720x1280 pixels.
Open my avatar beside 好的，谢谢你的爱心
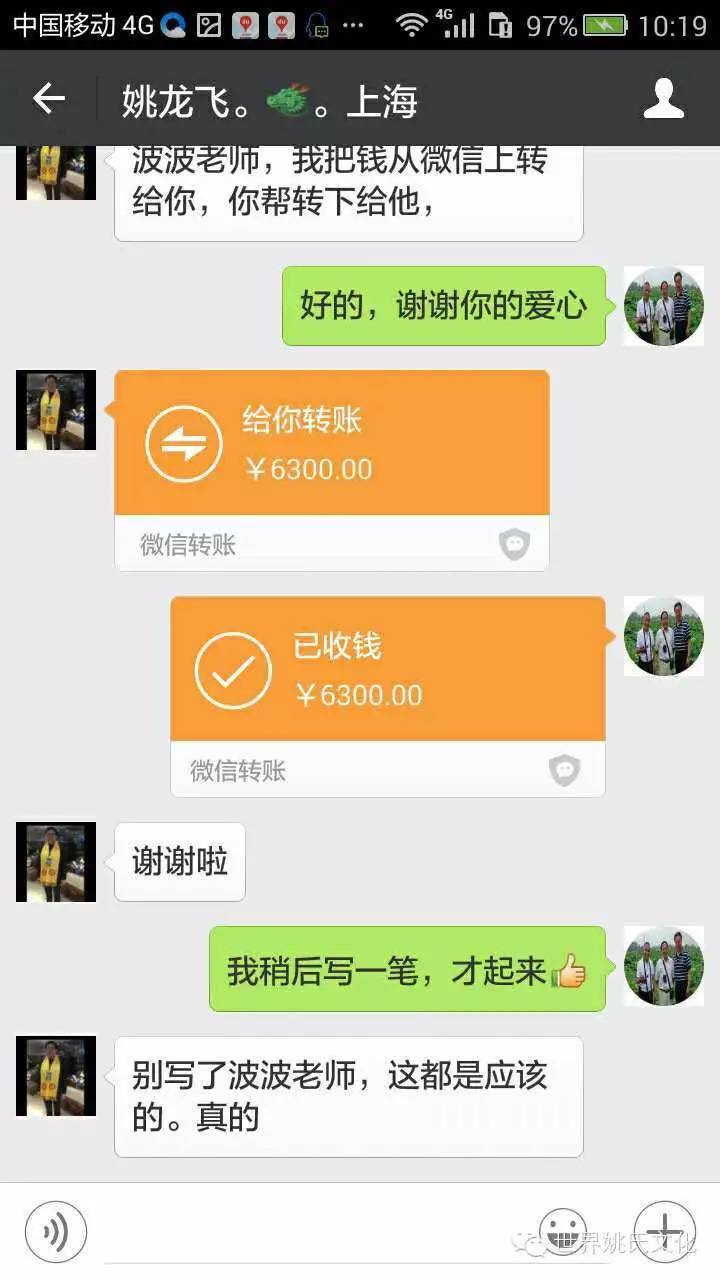click(x=663, y=306)
